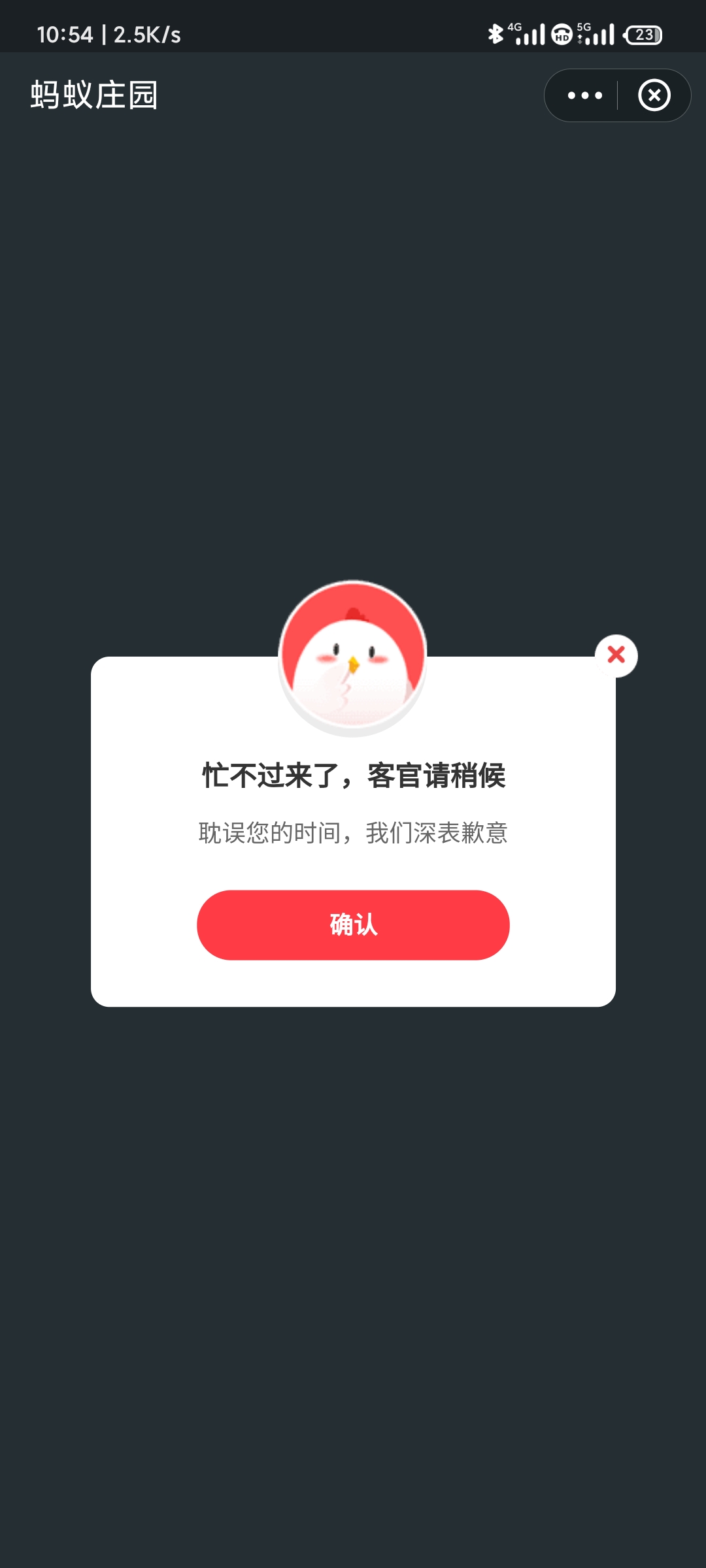This screenshot has height=1568, width=706.
Task: Tap the red 确认 confirm button
Action: tap(353, 924)
